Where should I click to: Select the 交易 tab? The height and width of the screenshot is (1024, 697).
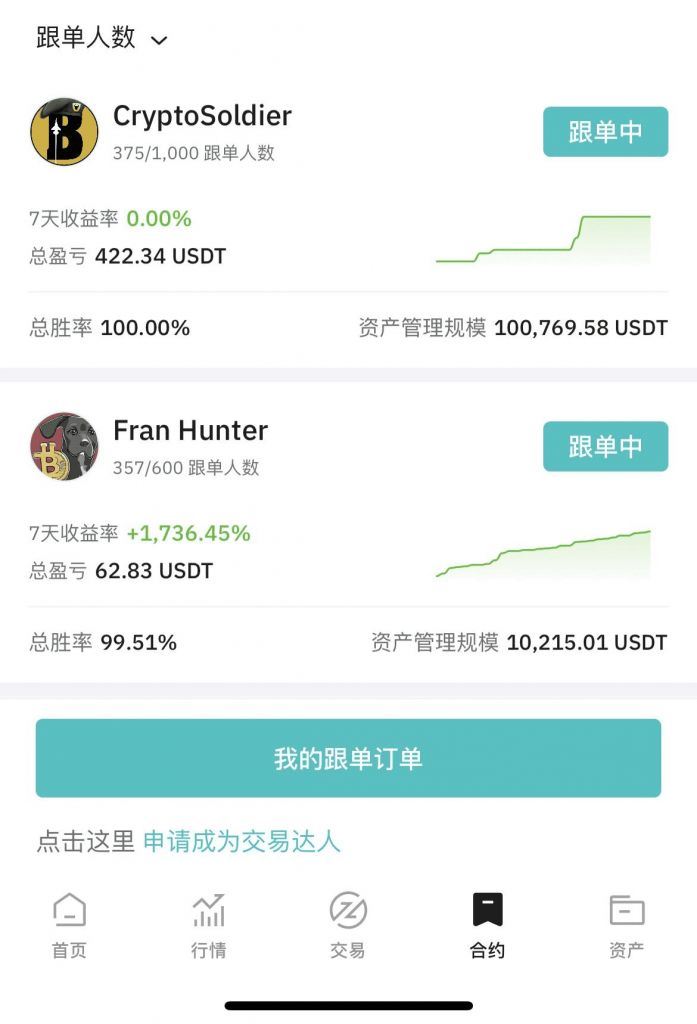(348, 926)
